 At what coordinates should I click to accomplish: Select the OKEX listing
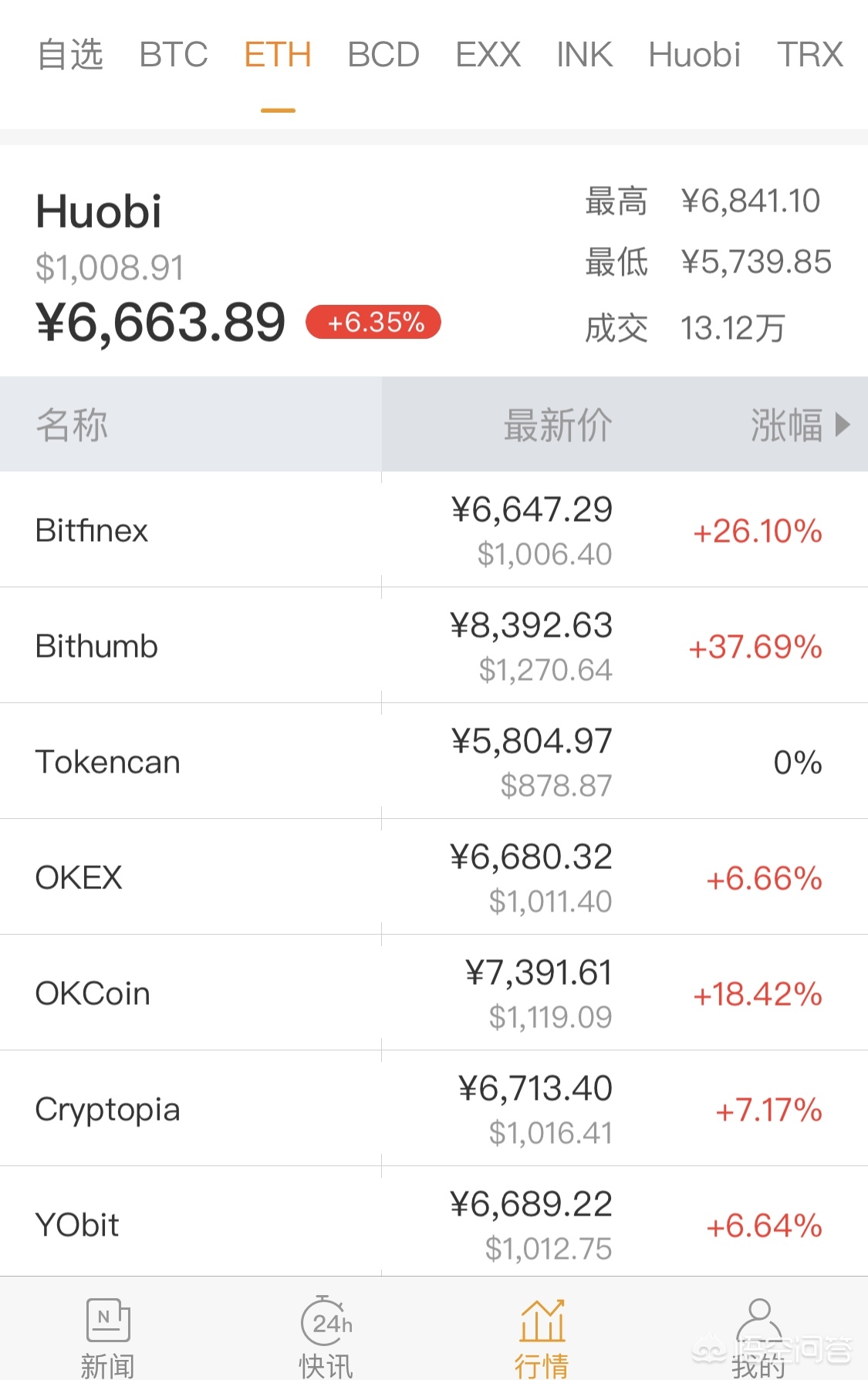(434, 878)
